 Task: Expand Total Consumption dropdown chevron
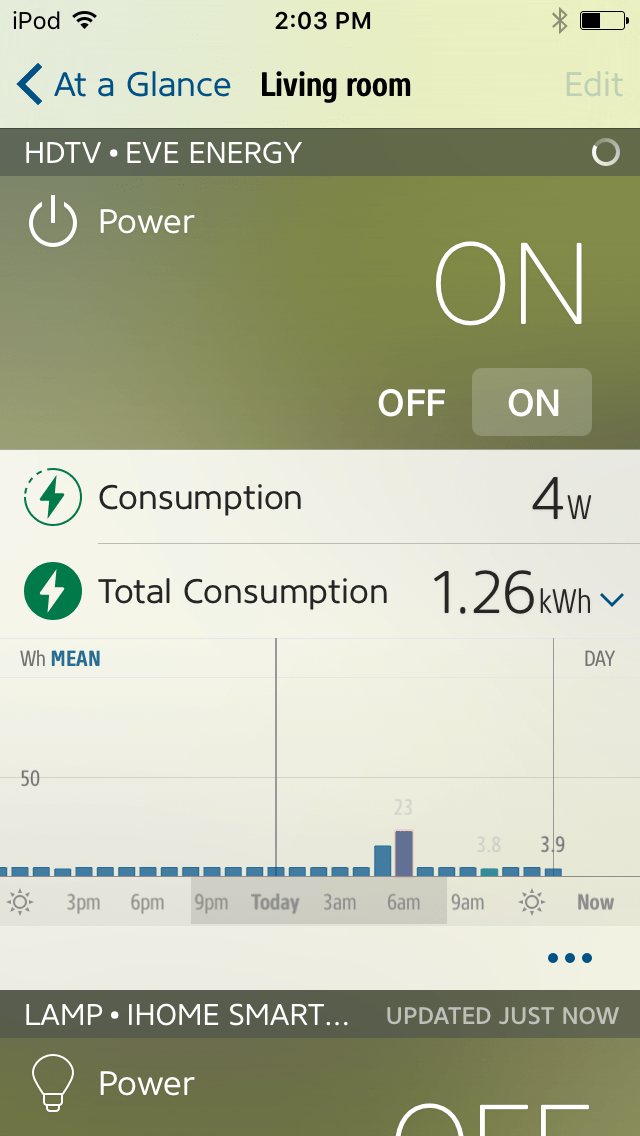(x=612, y=599)
